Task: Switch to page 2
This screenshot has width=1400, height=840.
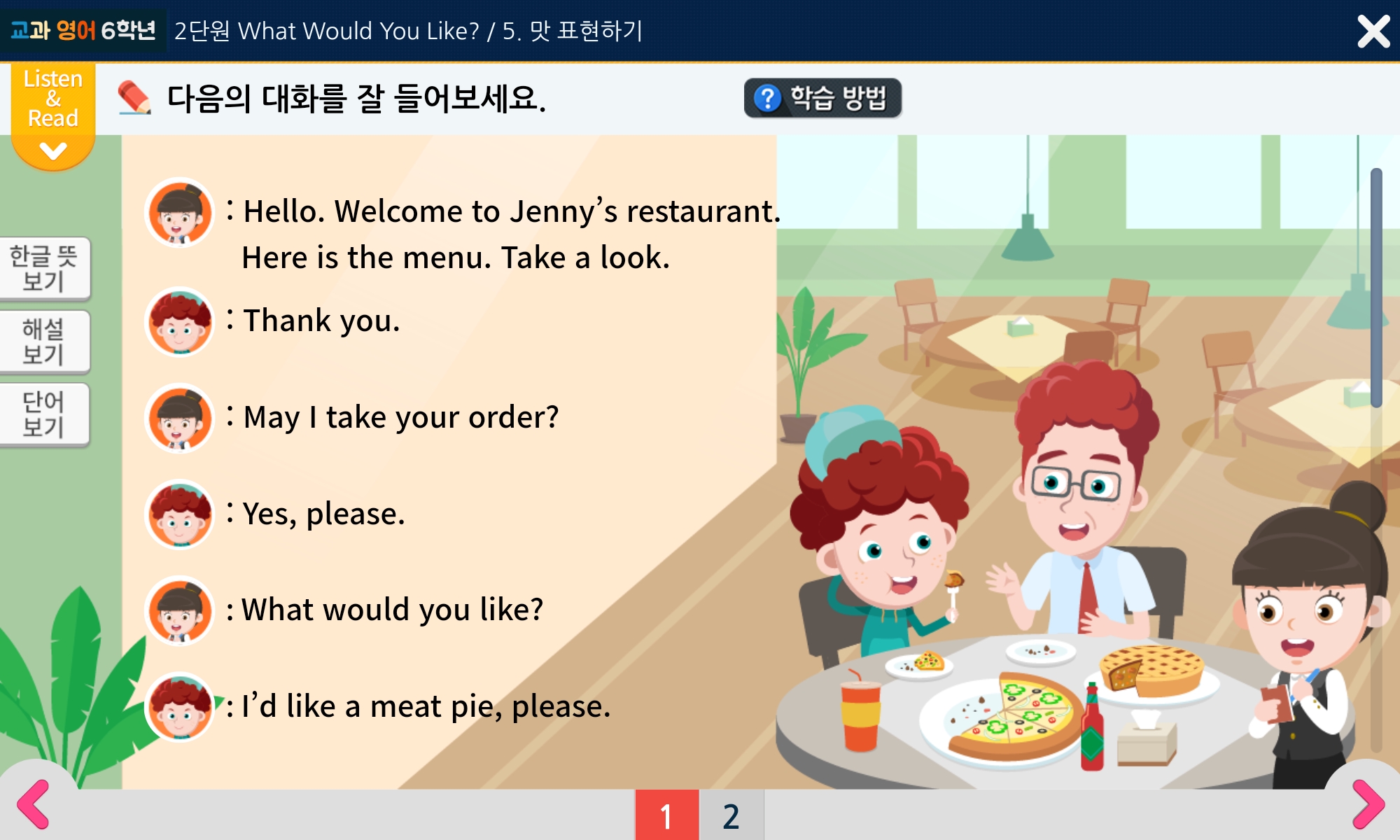Action: tap(731, 815)
